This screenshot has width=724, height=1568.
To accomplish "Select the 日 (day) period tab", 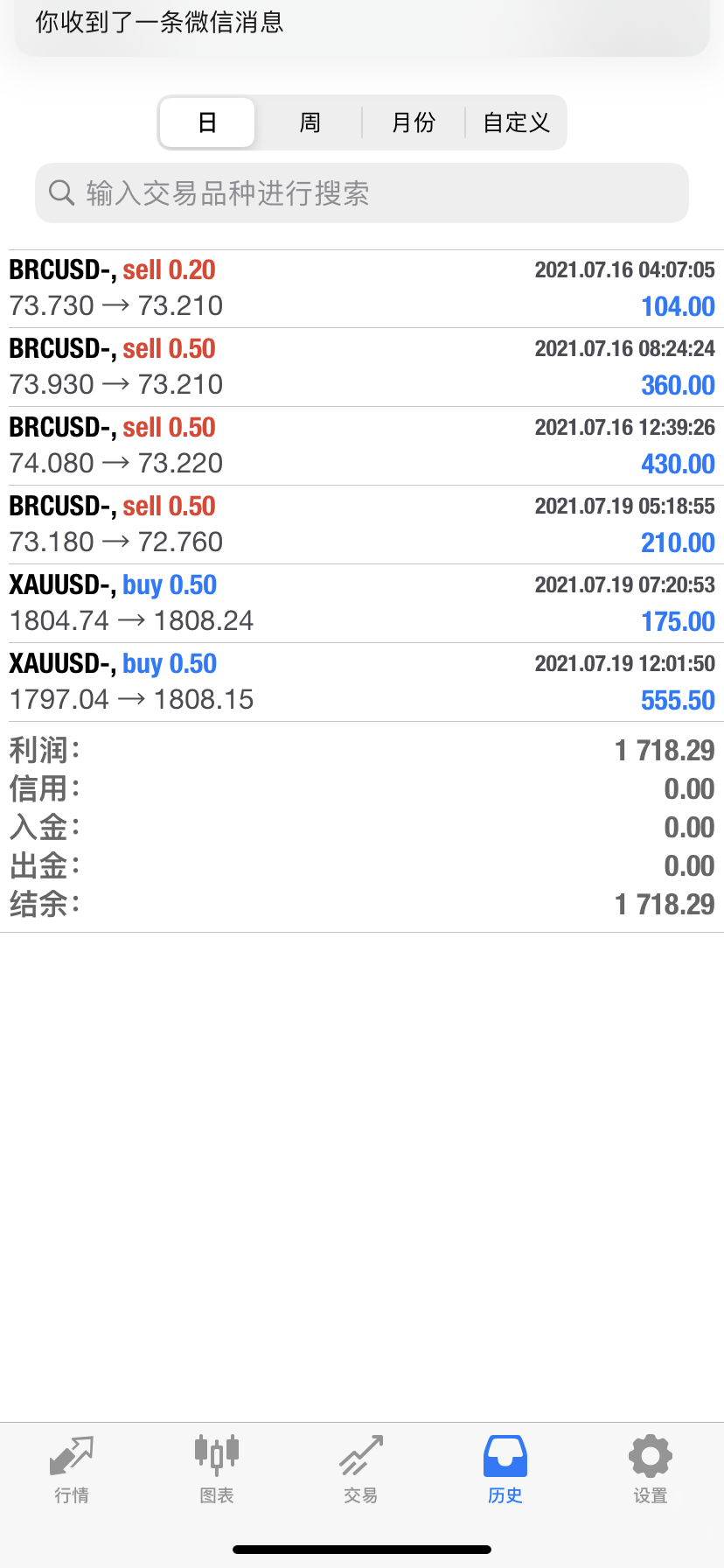I will [x=207, y=122].
